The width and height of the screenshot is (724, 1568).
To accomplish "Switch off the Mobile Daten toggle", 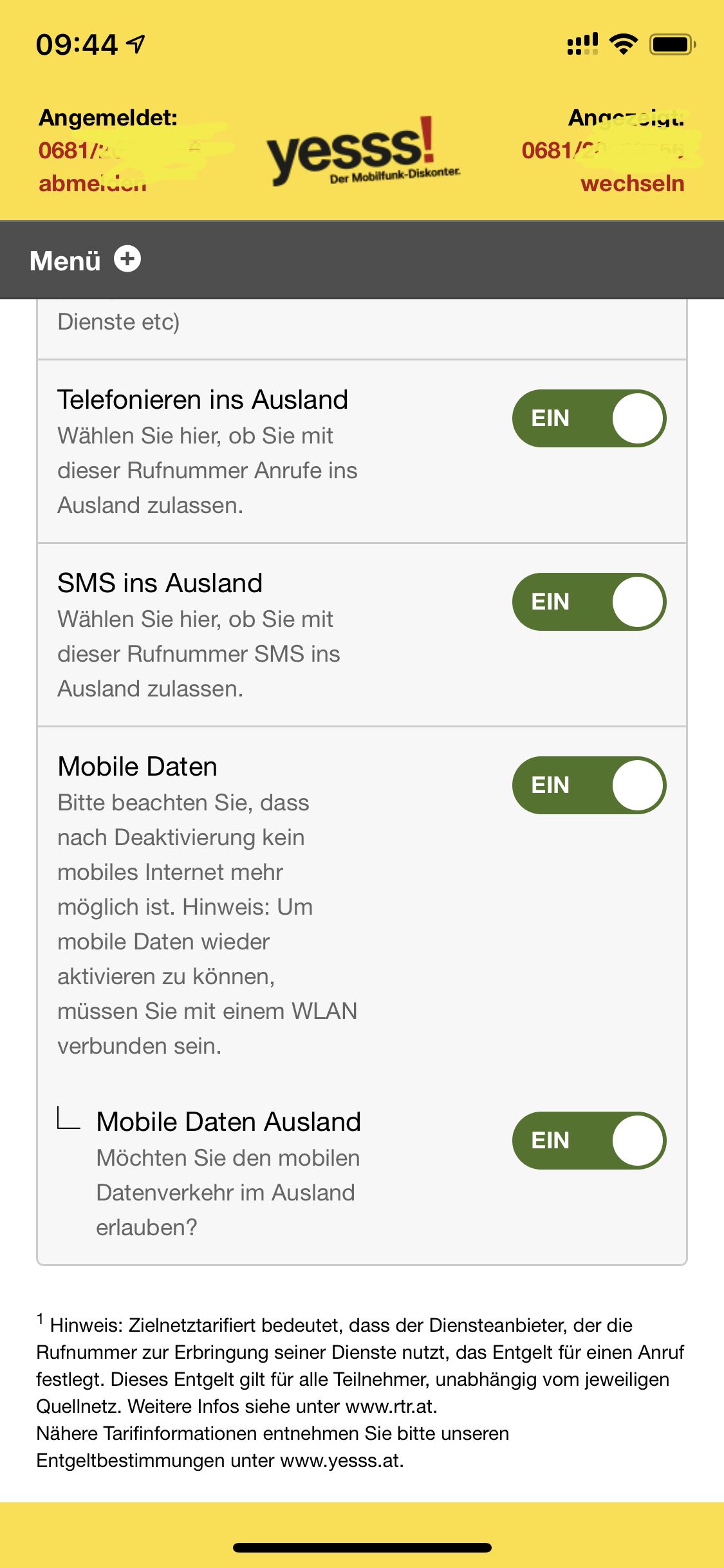I will pyautogui.click(x=589, y=785).
